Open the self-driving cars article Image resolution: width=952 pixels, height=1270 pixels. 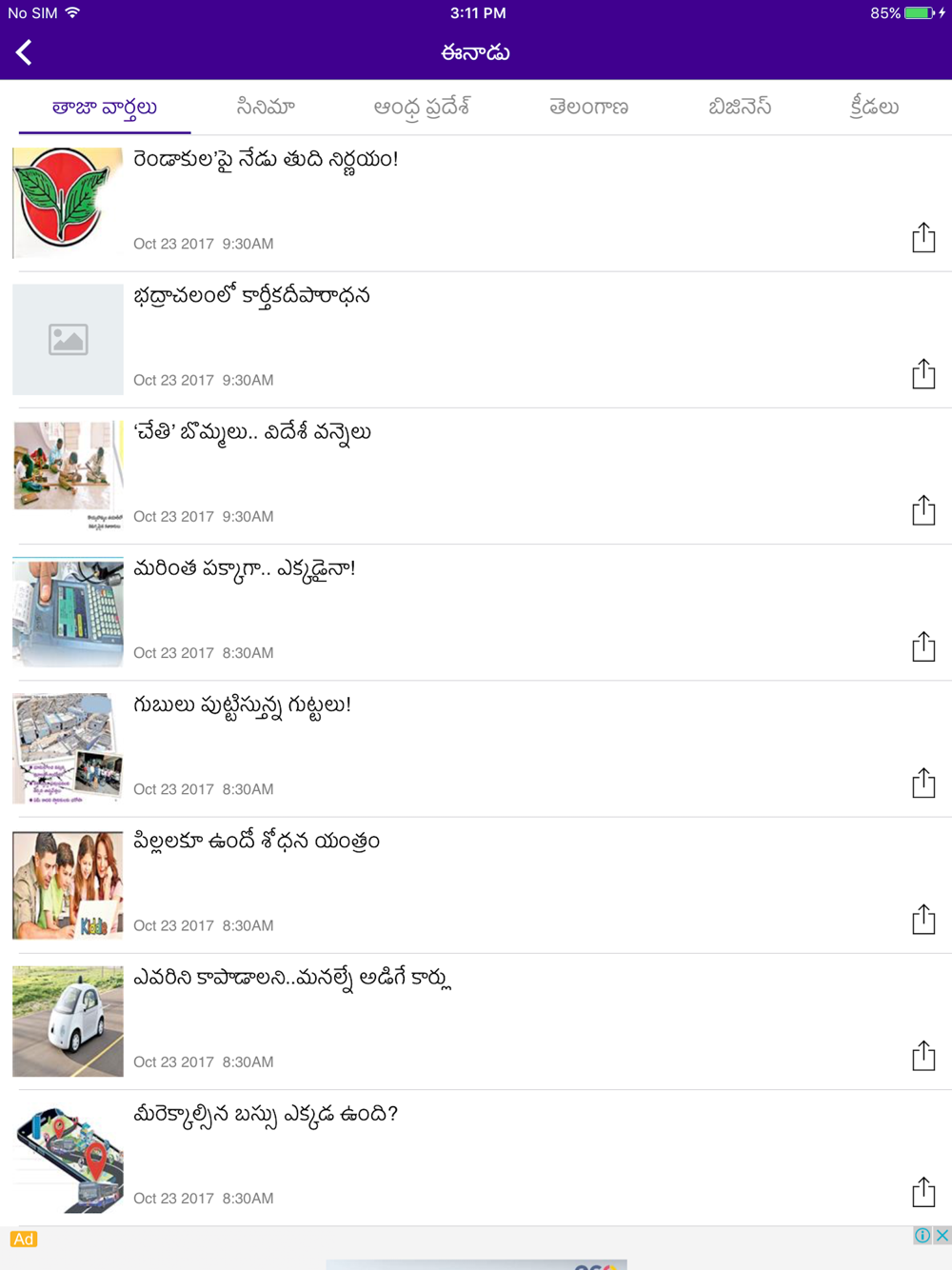(x=476, y=1022)
